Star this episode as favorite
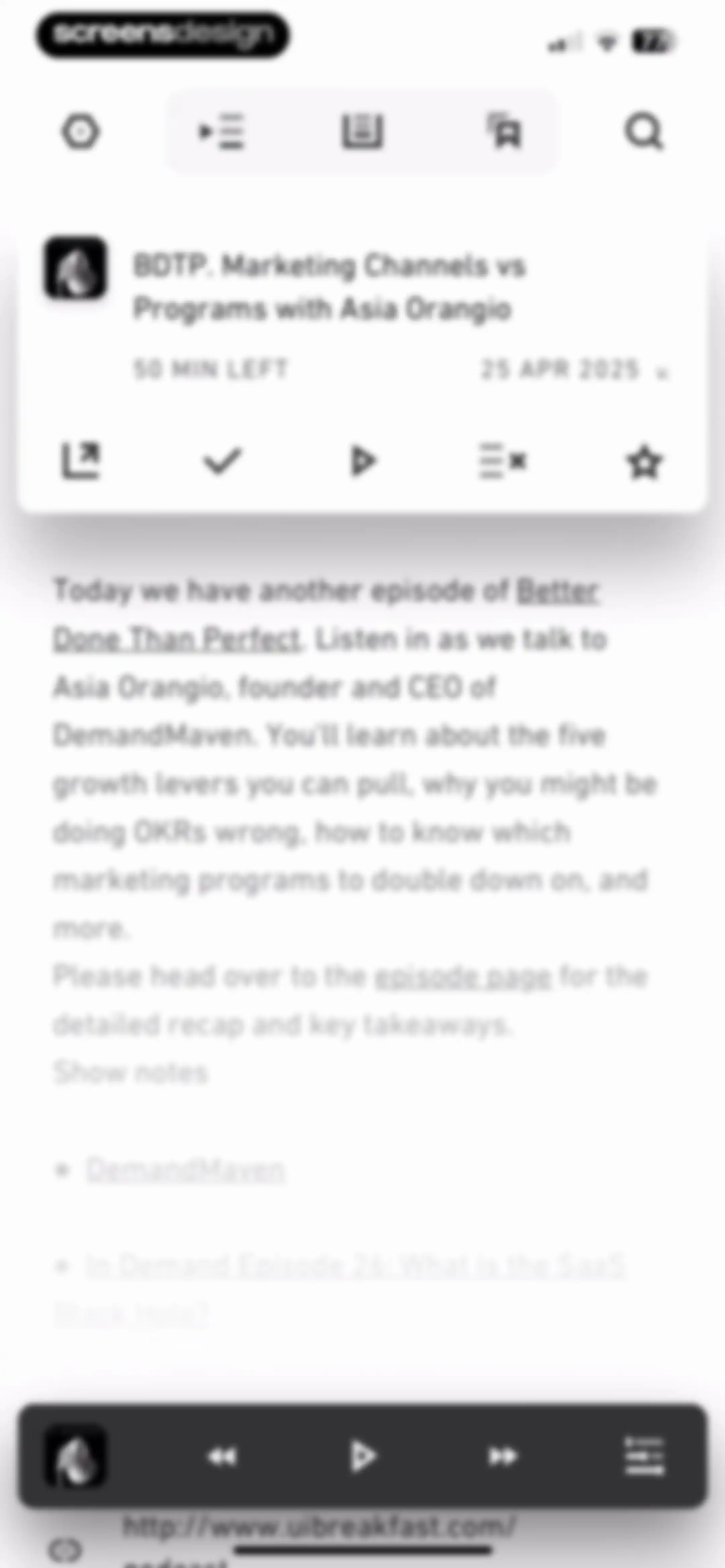The height and width of the screenshot is (1568, 725). coord(644,462)
